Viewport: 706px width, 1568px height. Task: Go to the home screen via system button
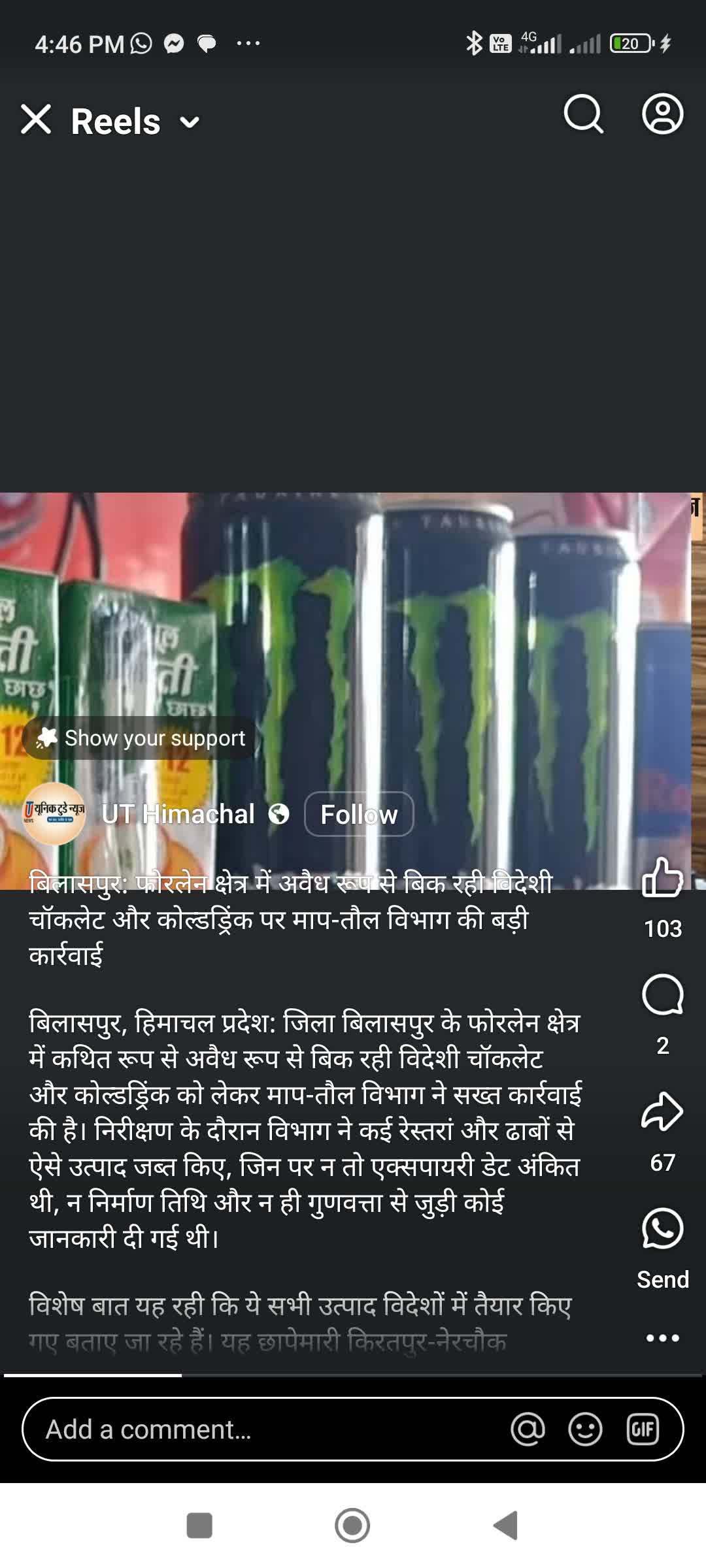pyautogui.click(x=352, y=1526)
